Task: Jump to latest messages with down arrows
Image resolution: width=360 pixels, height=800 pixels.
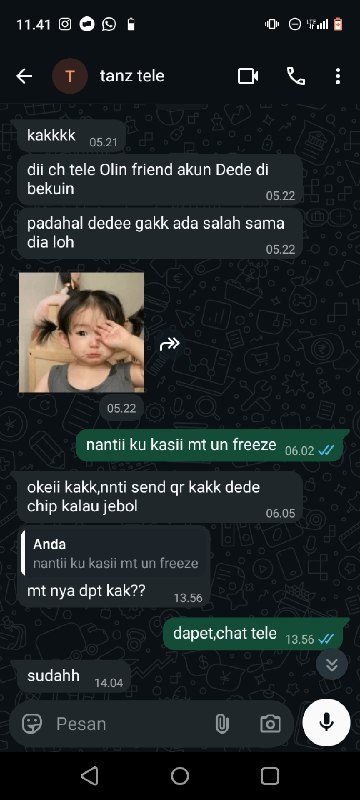Action: [332, 664]
